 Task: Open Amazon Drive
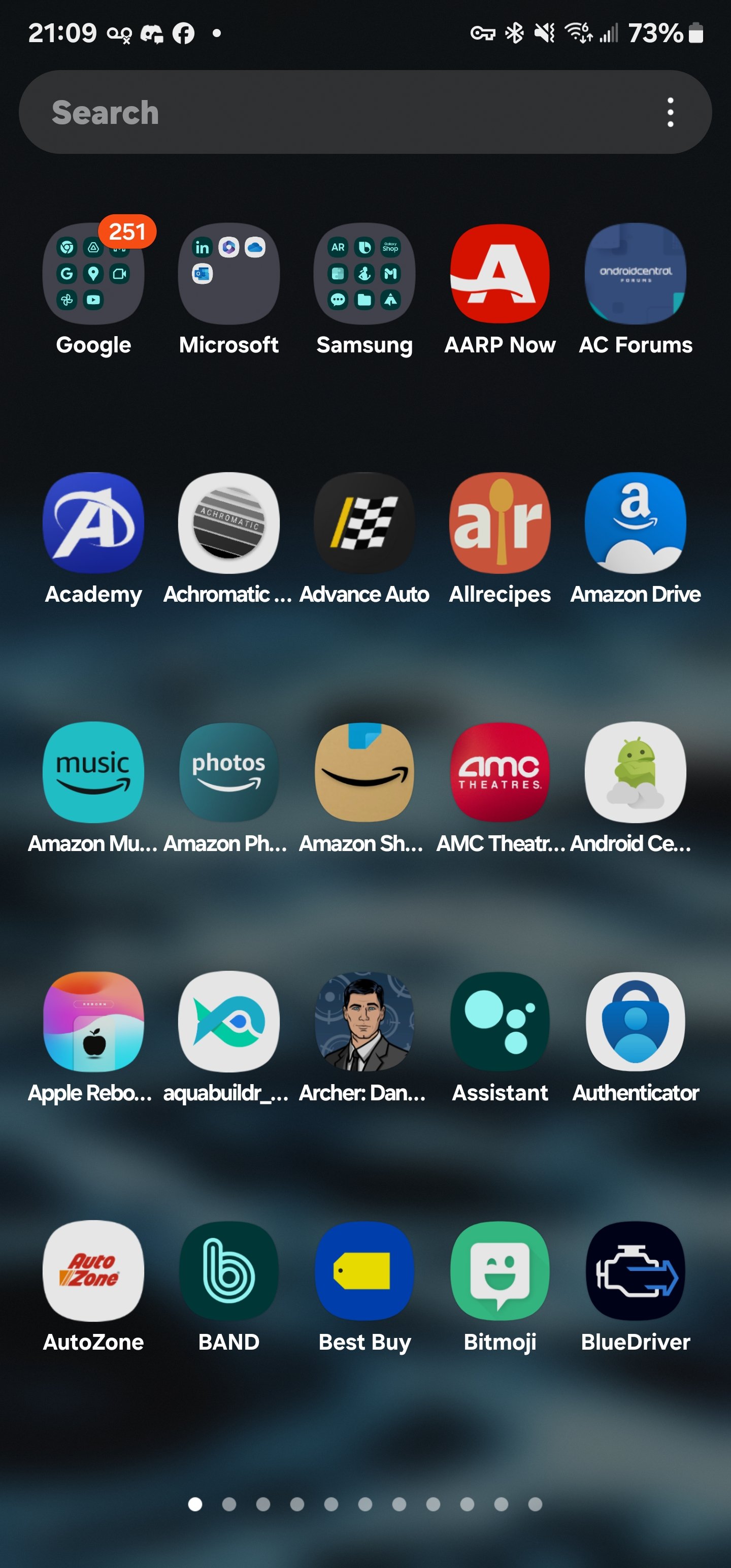point(635,523)
